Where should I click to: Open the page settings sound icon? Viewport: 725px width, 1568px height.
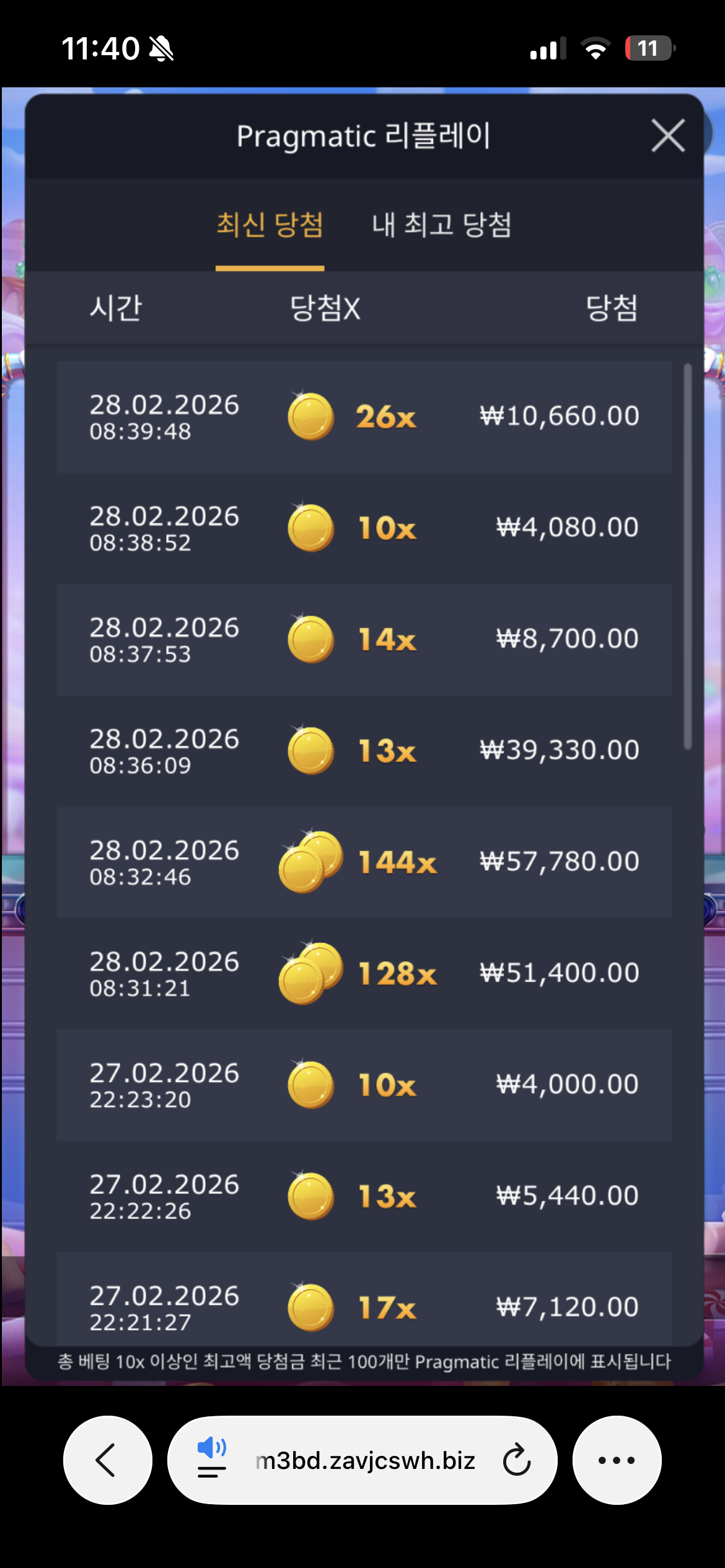211,1458
